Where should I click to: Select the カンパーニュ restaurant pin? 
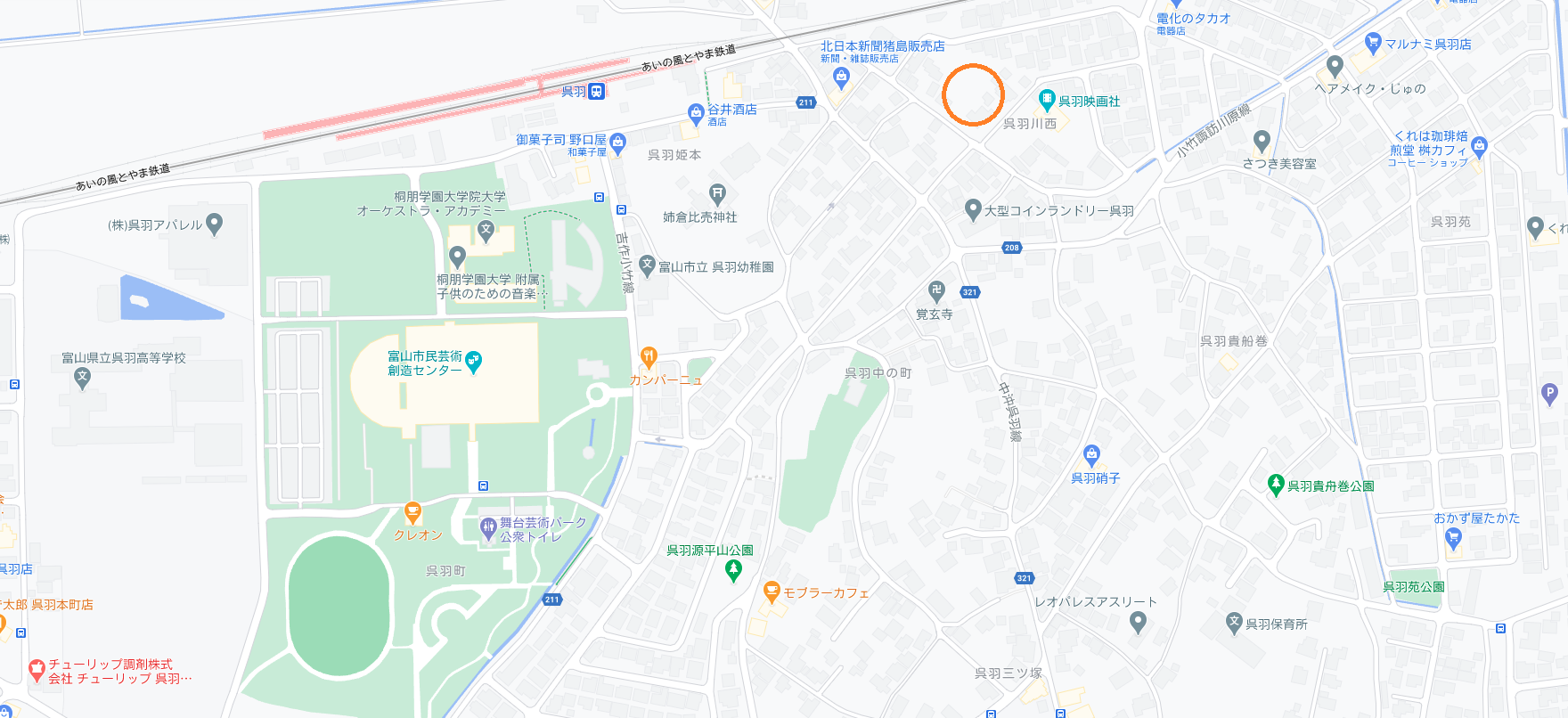point(649,357)
